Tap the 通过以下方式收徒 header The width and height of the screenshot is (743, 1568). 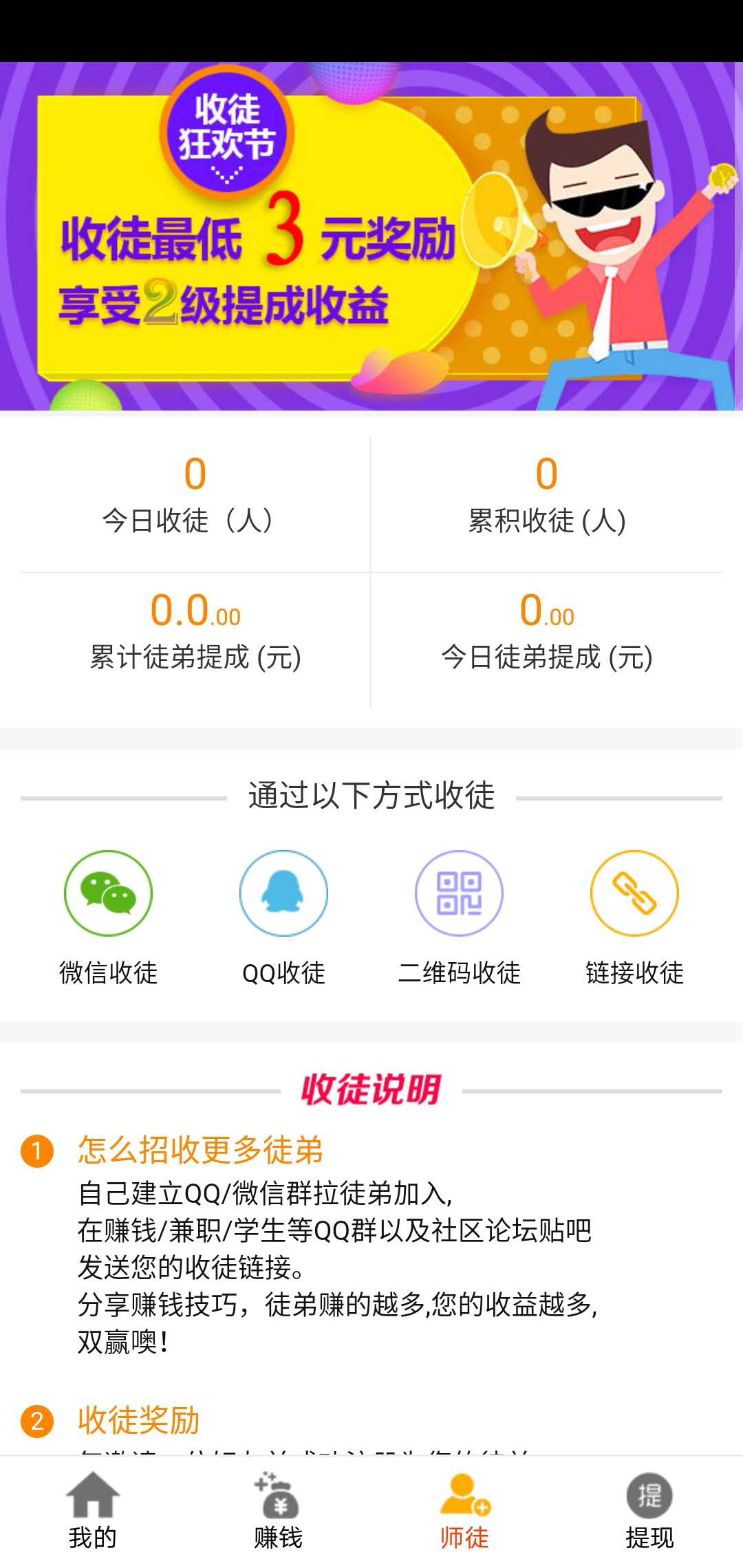pyautogui.click(x=371, y=794)
